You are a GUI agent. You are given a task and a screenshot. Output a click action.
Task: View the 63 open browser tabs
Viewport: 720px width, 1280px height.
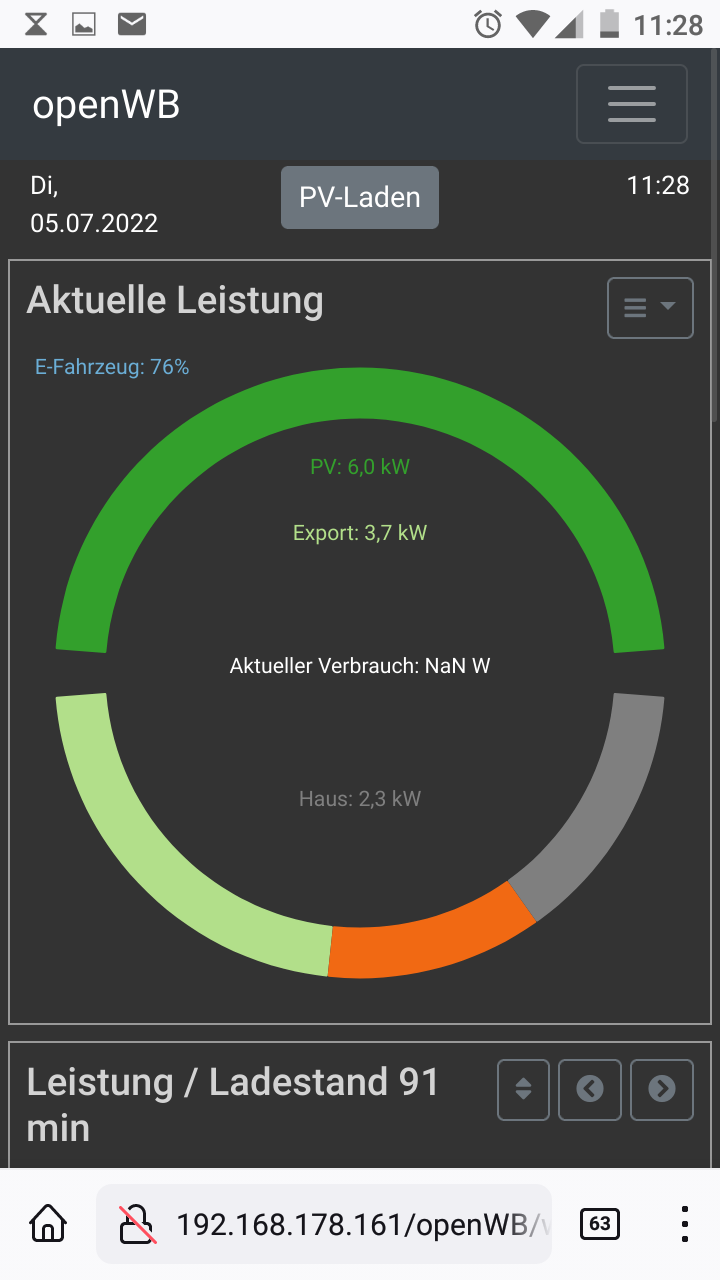(x=600, y=1223)
